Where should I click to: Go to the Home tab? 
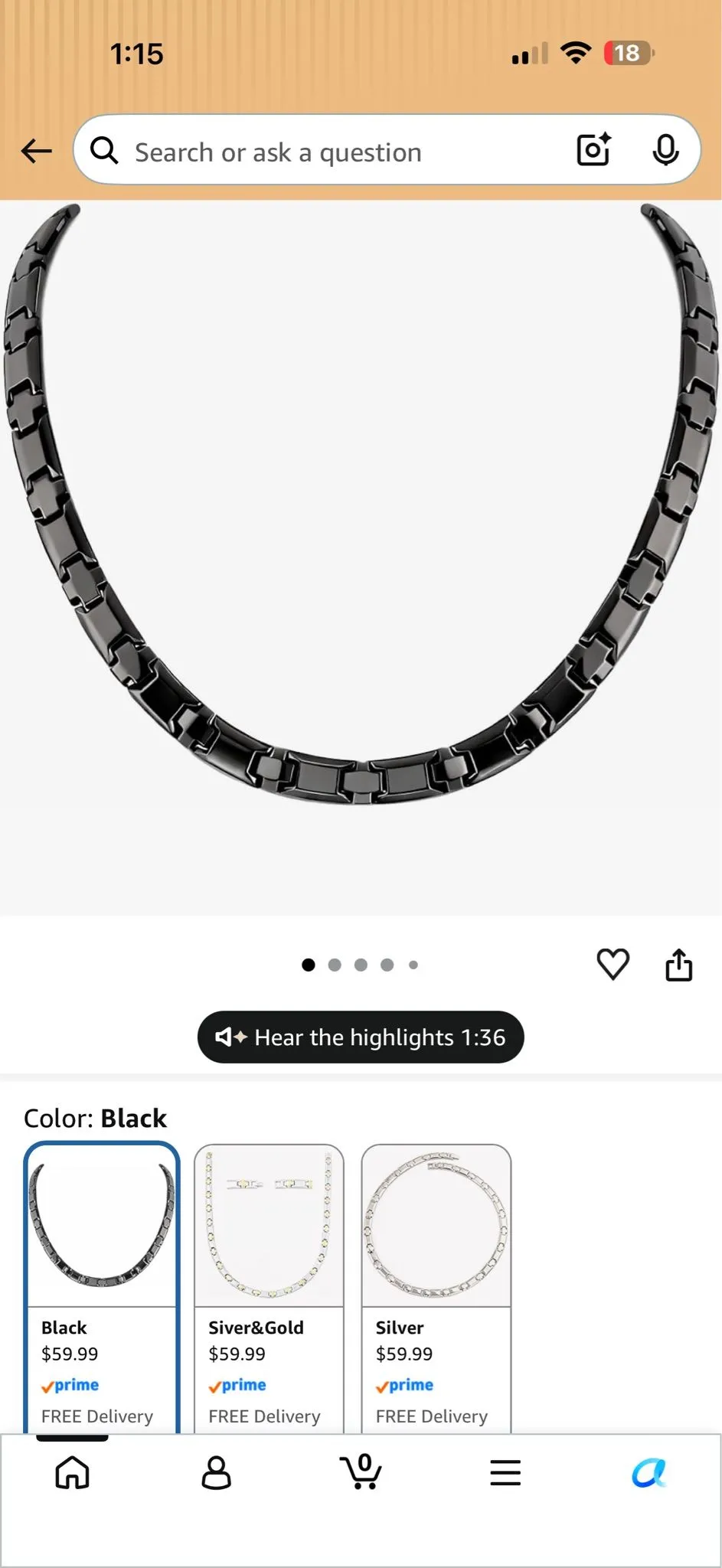[72, 1472]
